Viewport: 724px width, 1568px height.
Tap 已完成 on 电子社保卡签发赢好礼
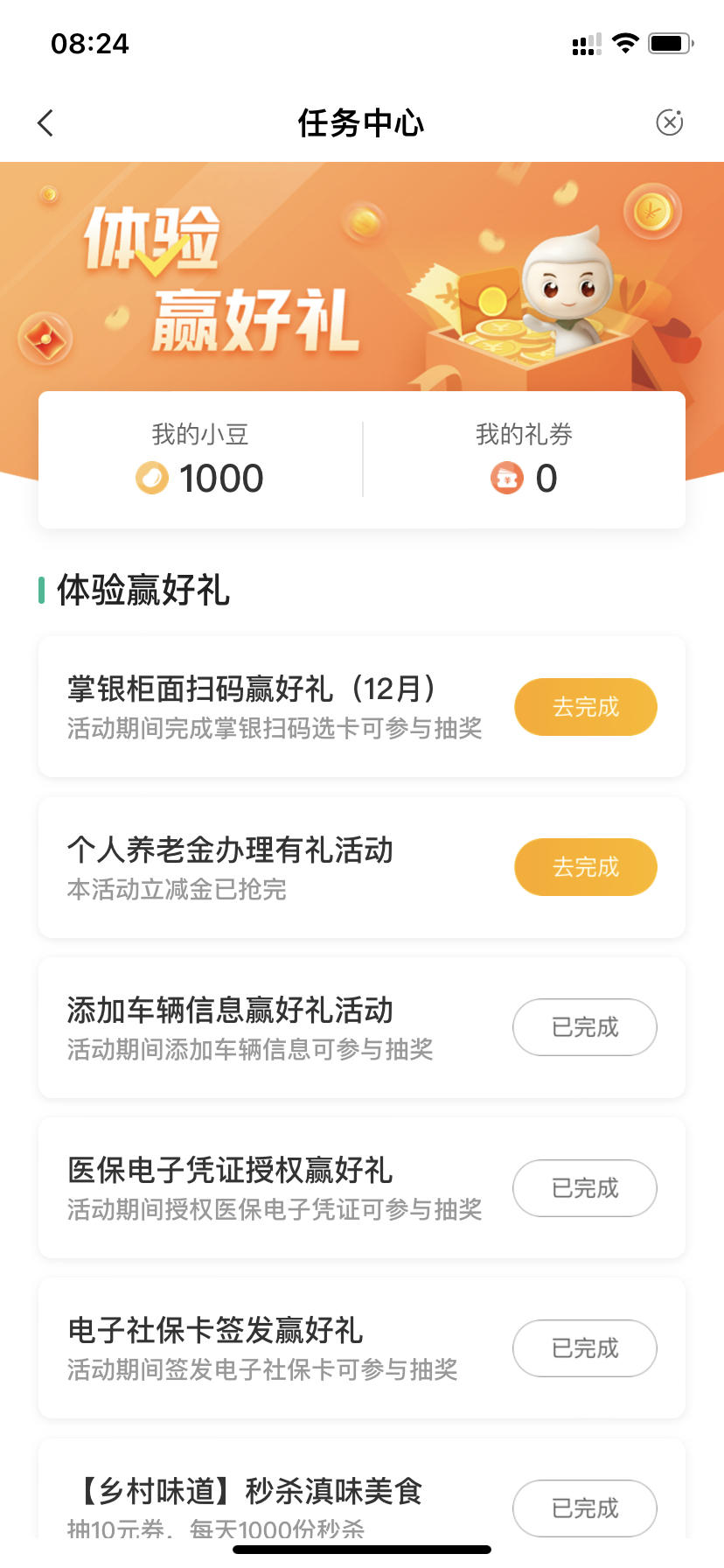pyautogui.click(x=585, y=1348)
